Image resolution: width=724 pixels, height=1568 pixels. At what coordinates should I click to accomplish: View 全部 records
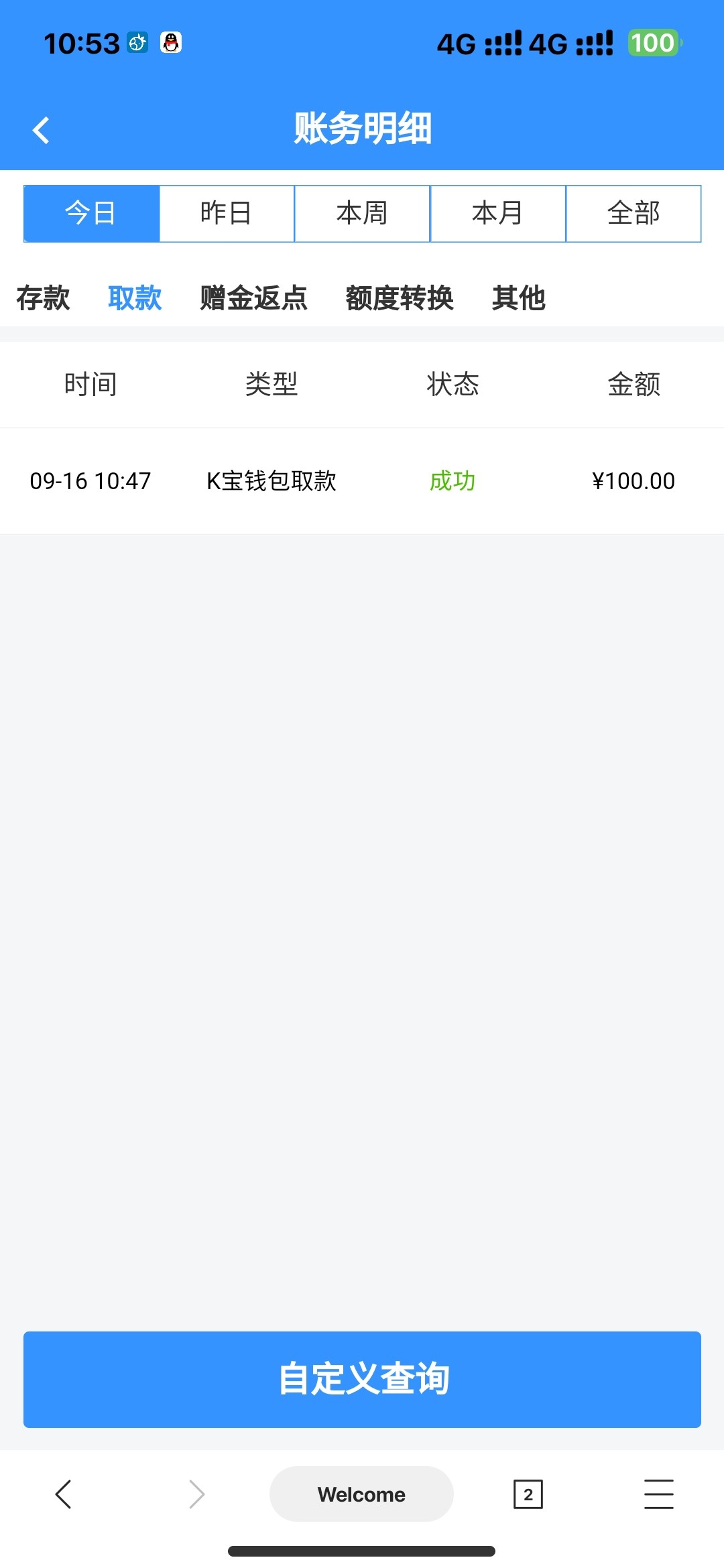coord(633,213)
